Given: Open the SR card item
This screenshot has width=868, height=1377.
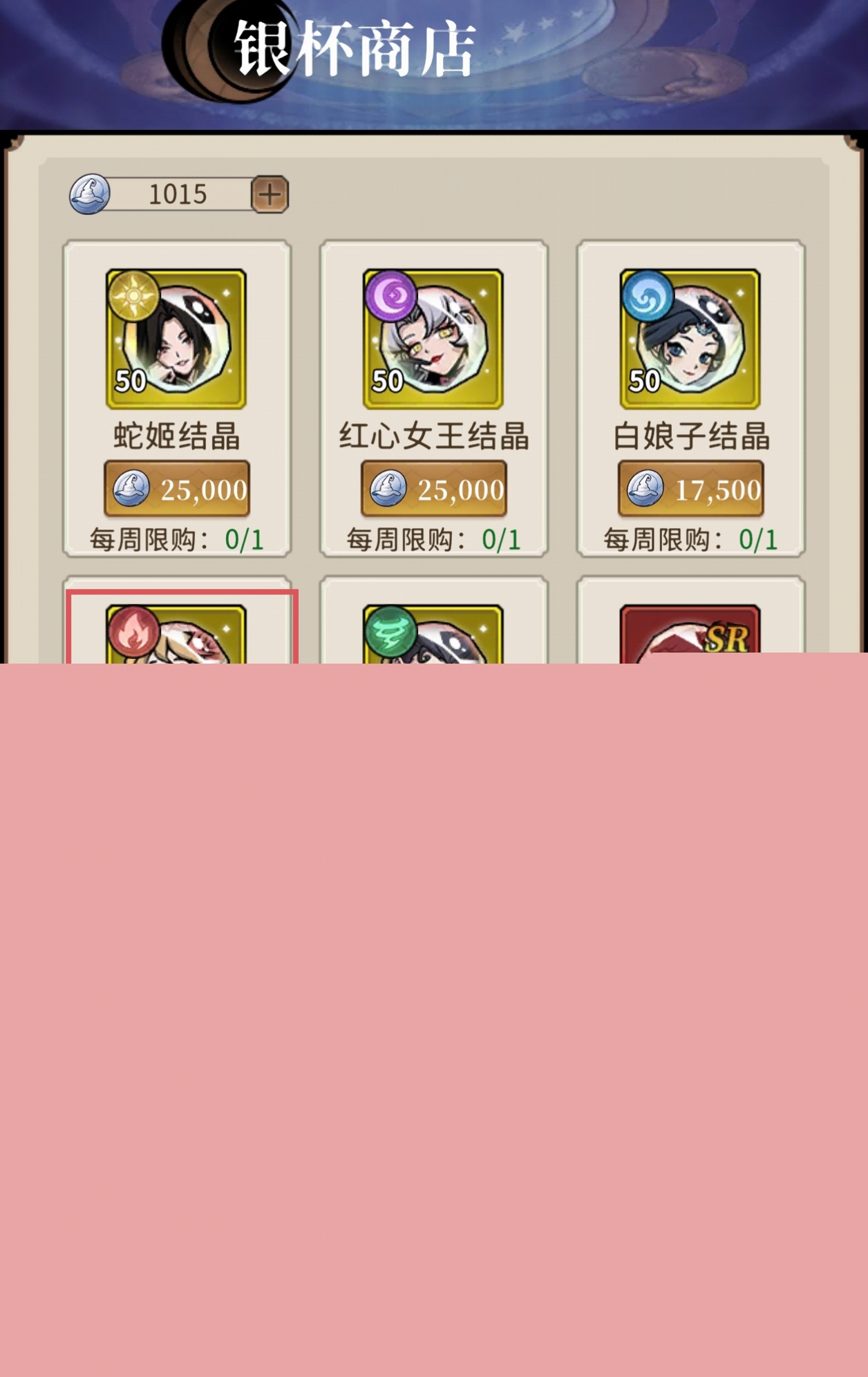Looking at the screenshot, I should (690, 633).
